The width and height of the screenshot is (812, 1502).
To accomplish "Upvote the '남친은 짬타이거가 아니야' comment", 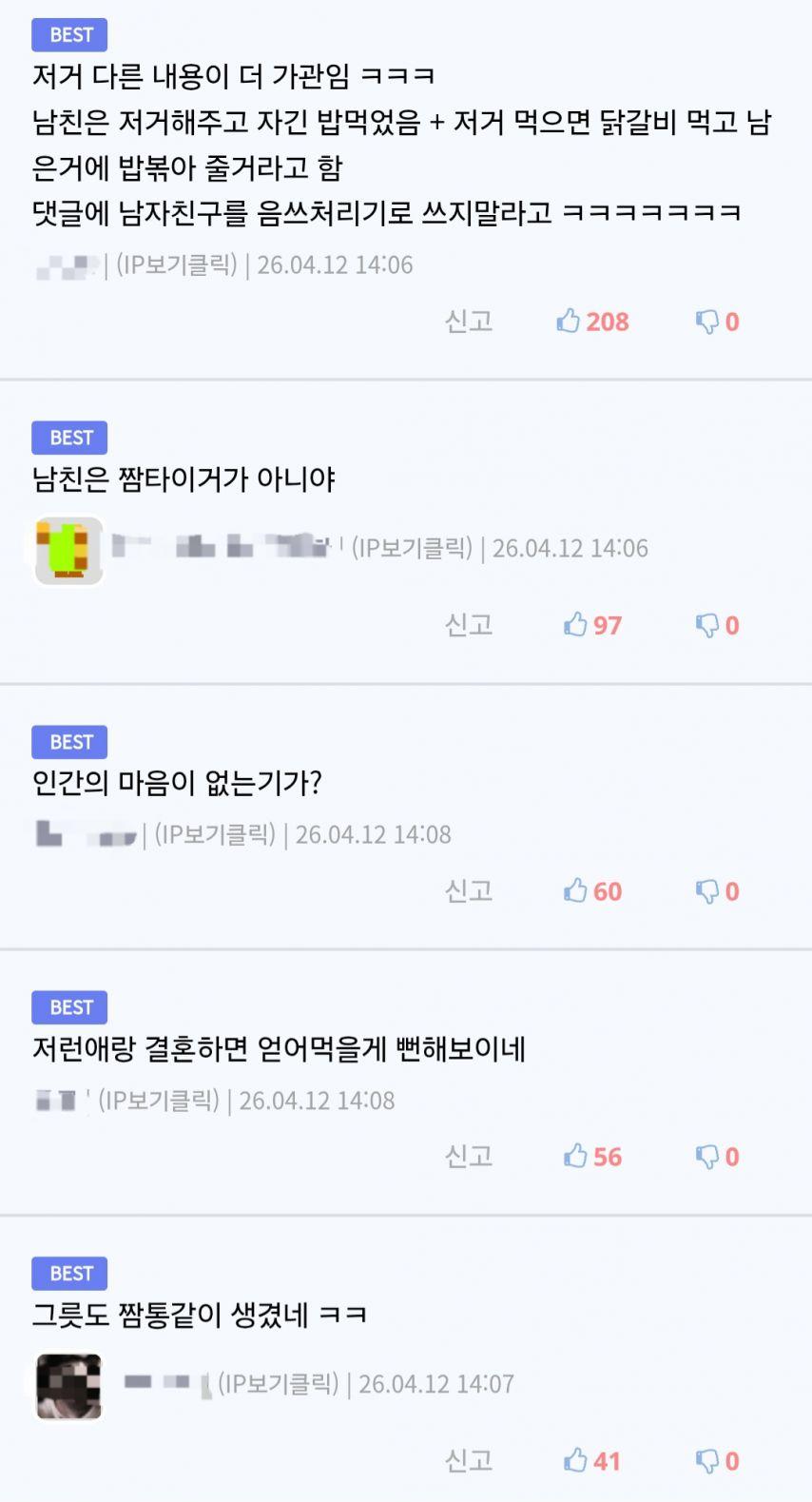I will click(574, 625).
